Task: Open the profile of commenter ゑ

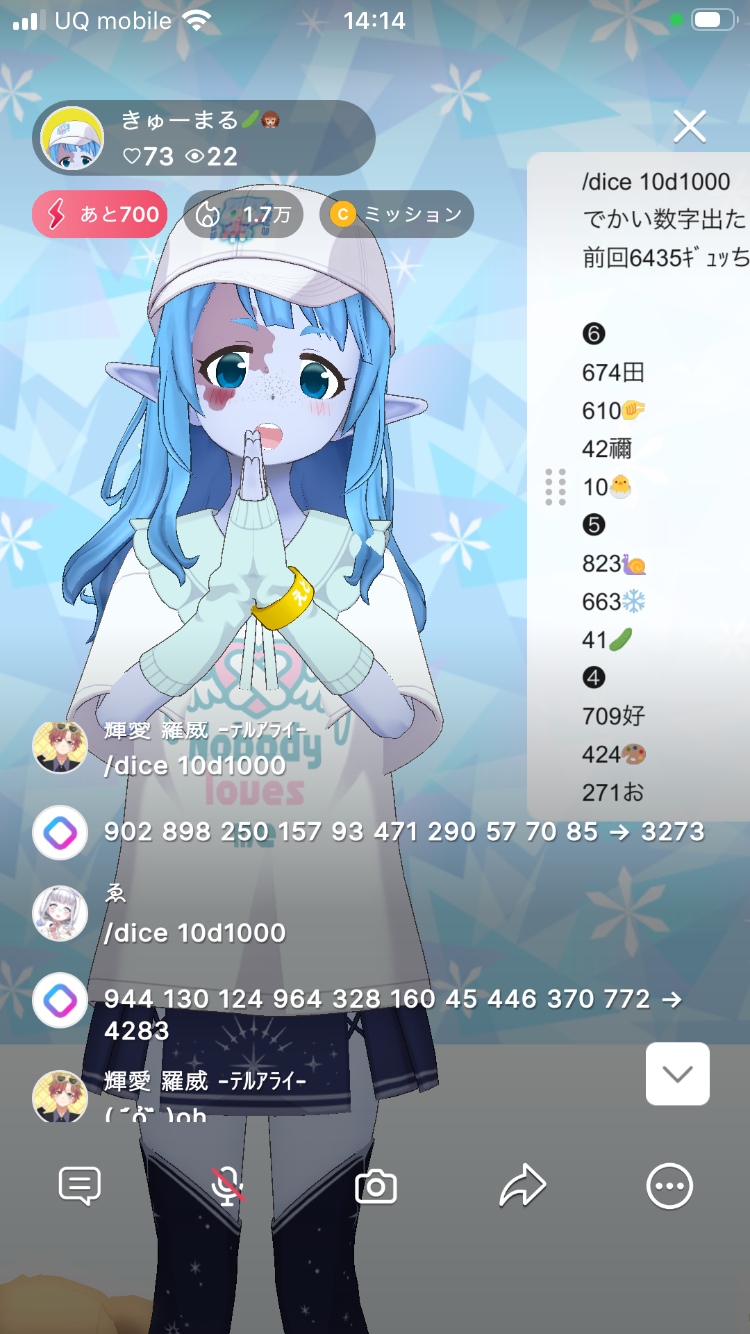Action: coord(60,914)
